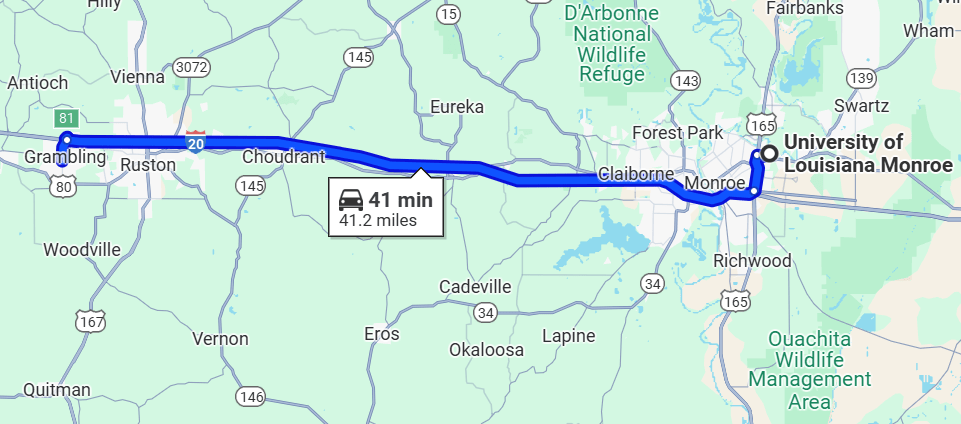Tap the Monroe city label on the map
The image size is (961, 424).
[715, 185]
